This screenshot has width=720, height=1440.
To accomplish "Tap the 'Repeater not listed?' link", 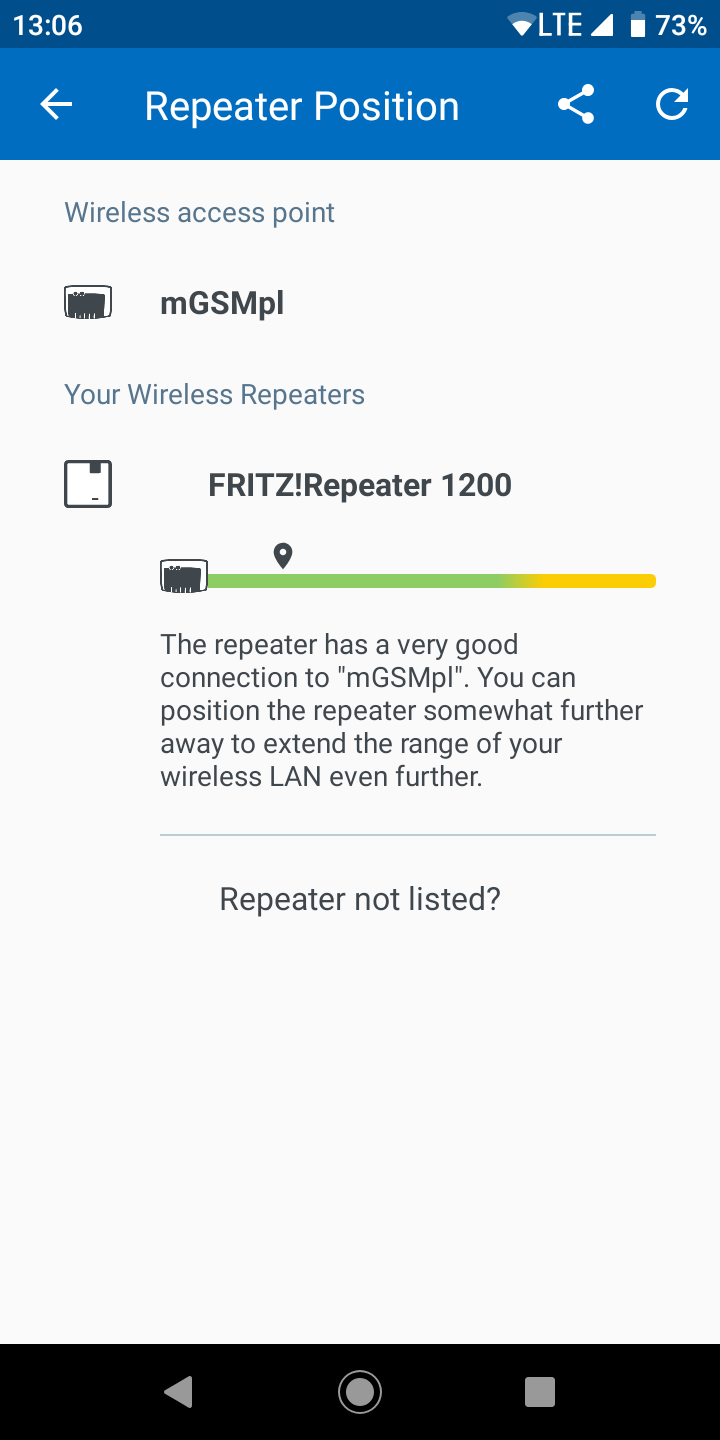I will (360, 899).
